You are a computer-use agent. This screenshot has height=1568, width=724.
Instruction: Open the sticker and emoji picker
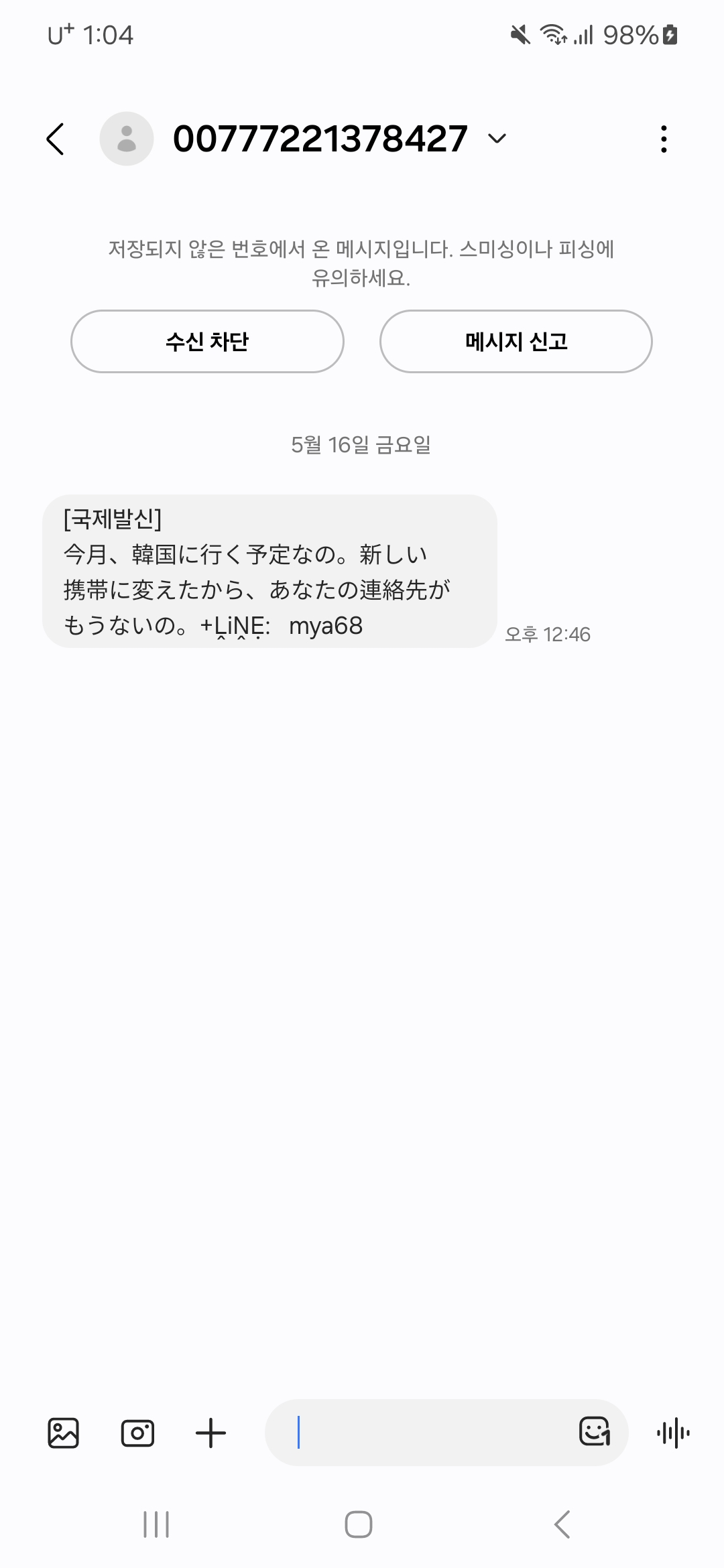[x=595, y=1432]
